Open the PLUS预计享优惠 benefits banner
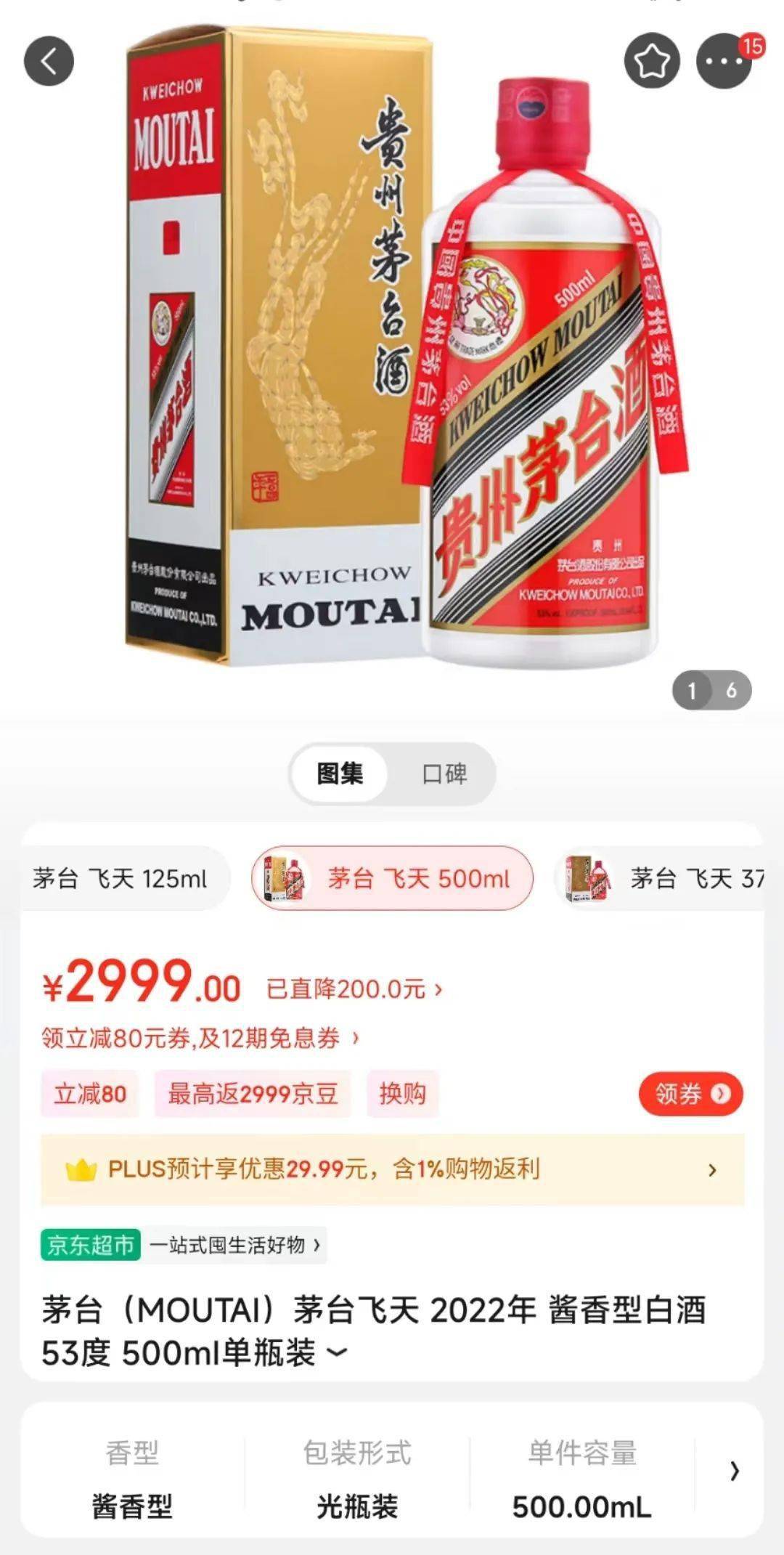 pos(392,1169)
